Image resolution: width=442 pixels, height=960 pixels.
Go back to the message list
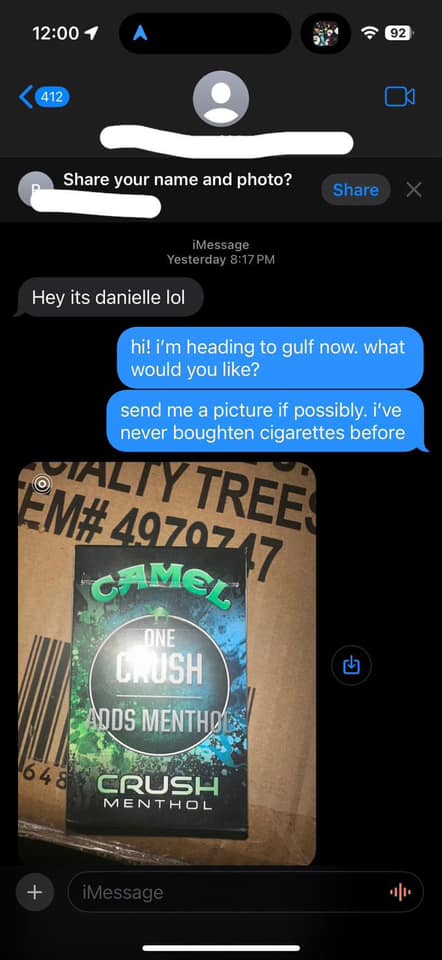(44, 97)
